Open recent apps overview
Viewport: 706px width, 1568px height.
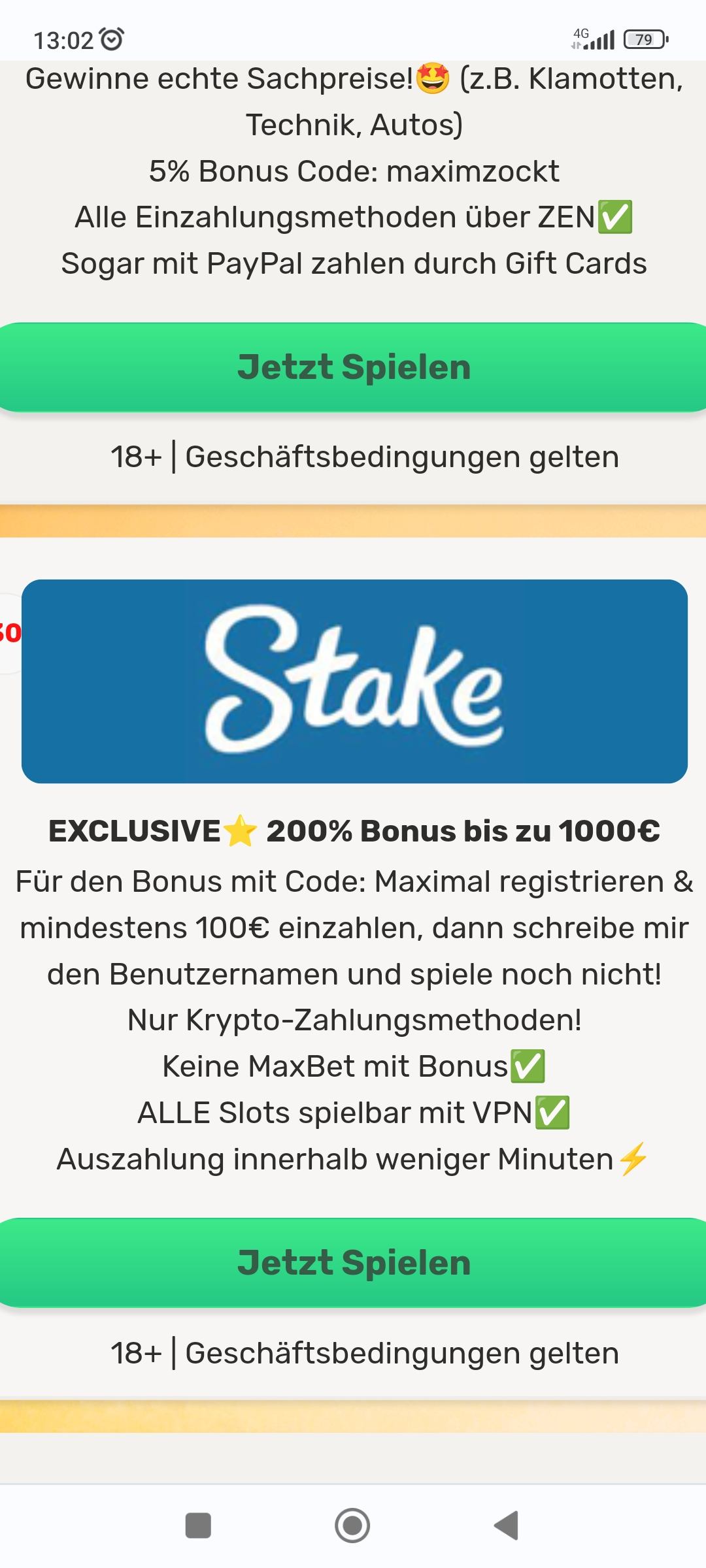pyautogui.click(x=198, y=1526)
